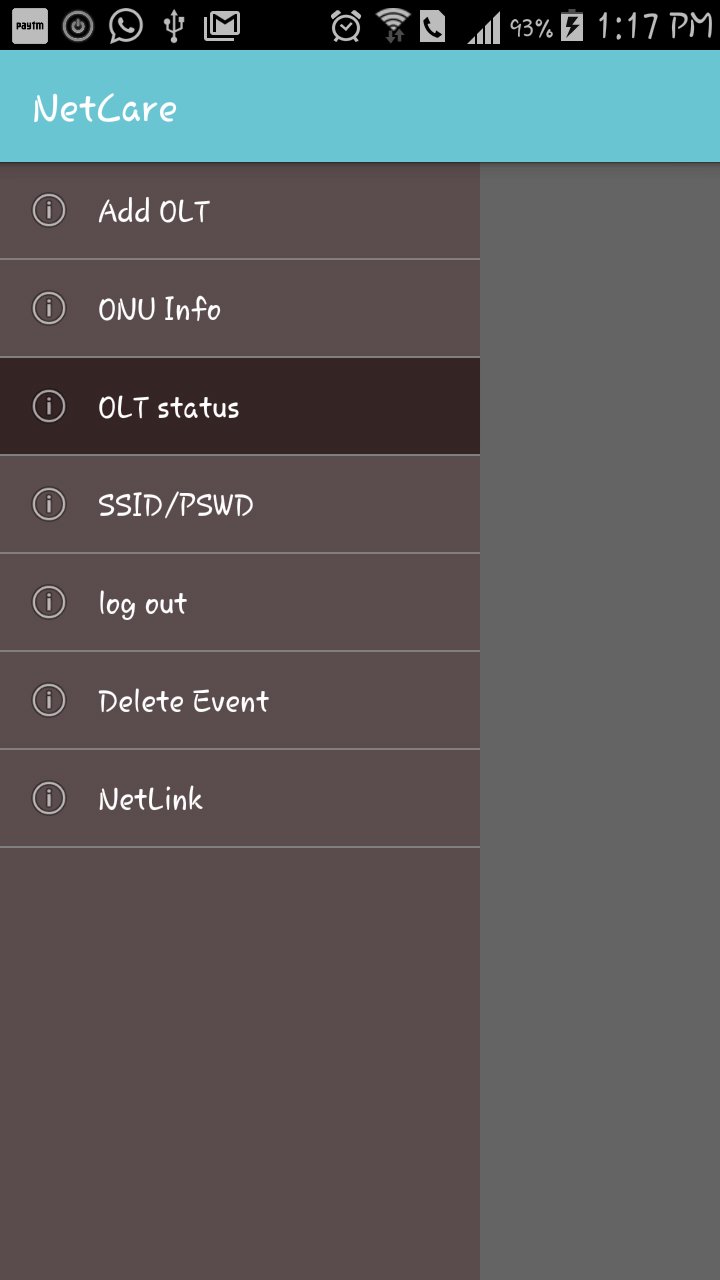Open WhatsApp from the status bar
This screenshot has width=720, height=1280.
(124, 27)
